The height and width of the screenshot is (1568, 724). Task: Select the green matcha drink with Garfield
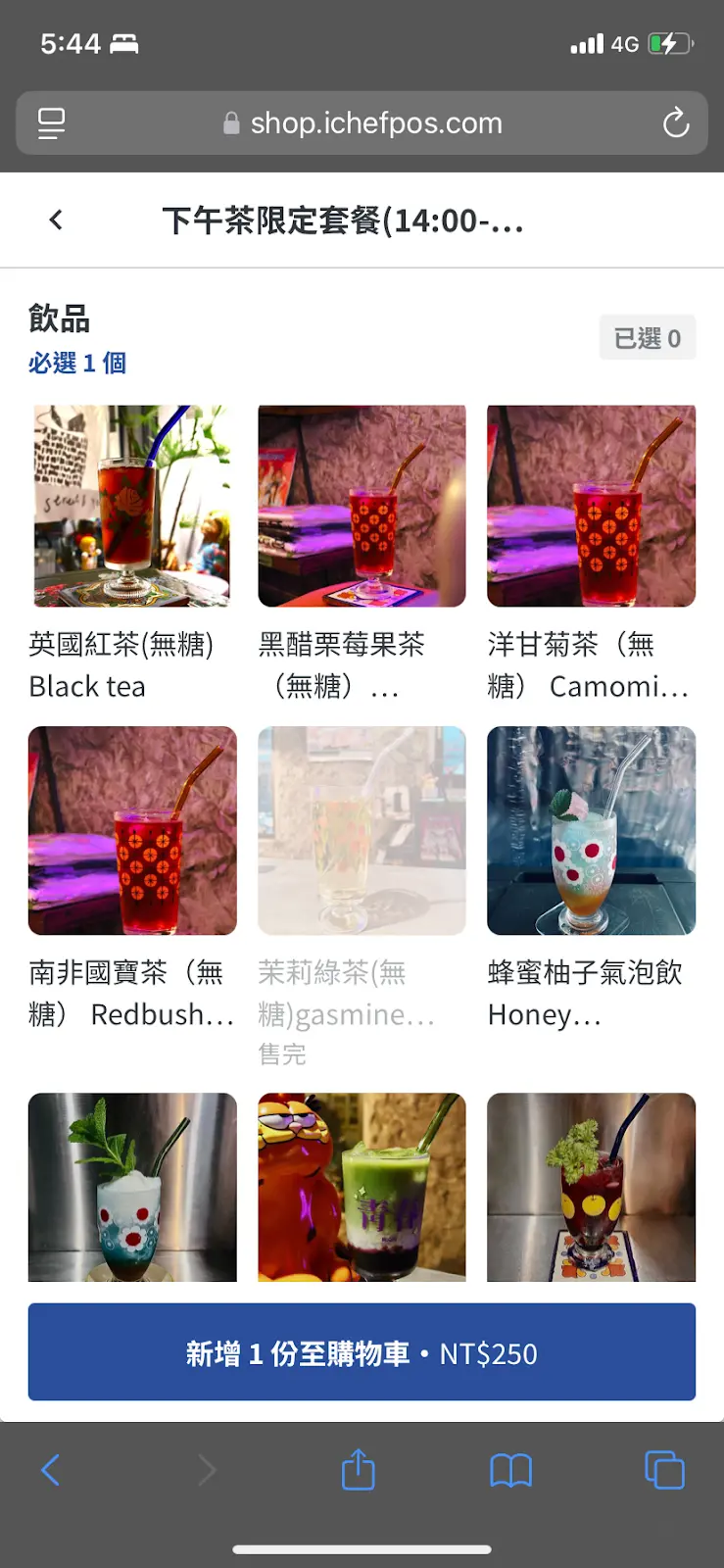pos(362,1187)
